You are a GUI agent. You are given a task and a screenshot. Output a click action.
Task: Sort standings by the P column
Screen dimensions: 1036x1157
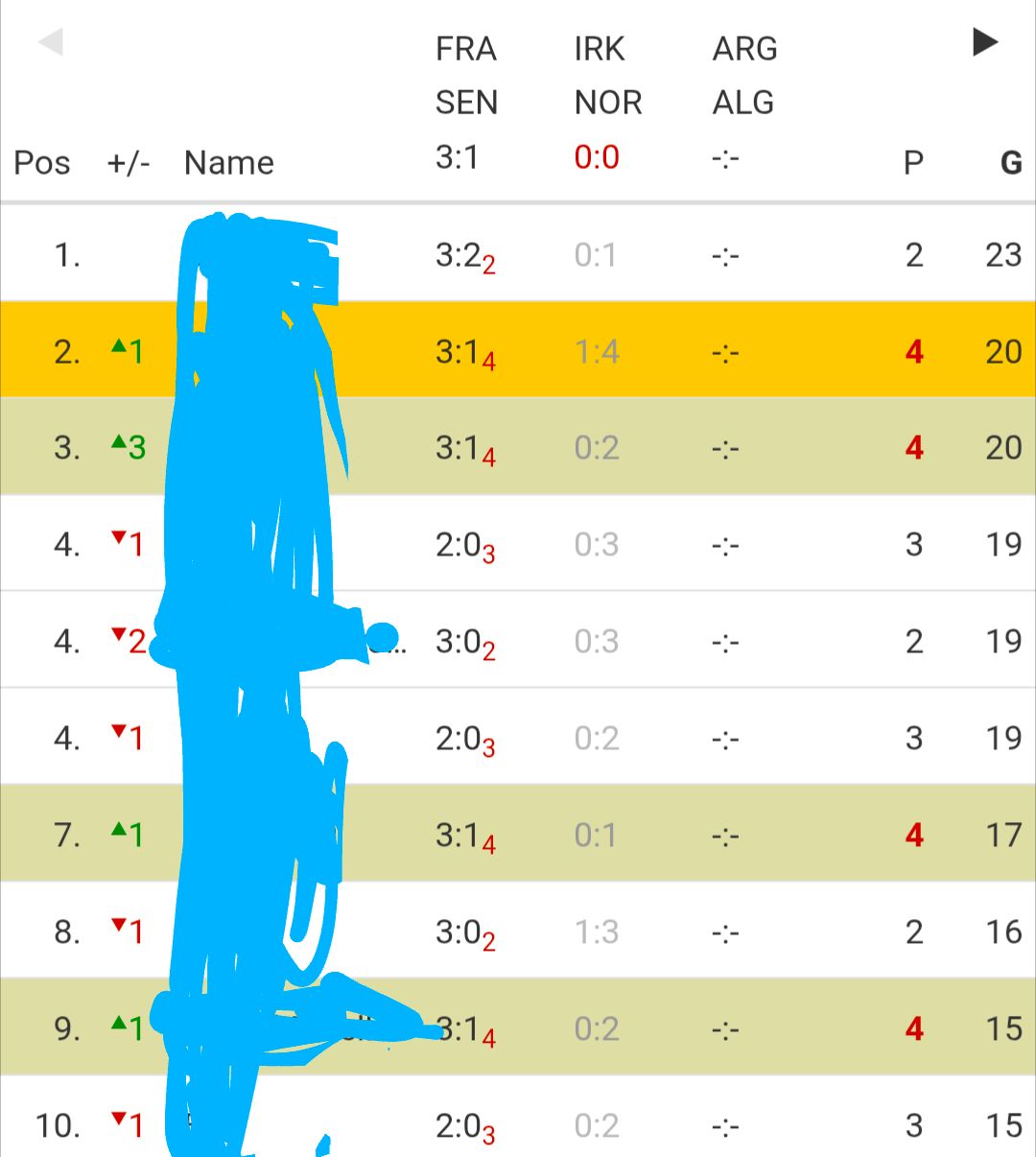[x=913, y=163]
